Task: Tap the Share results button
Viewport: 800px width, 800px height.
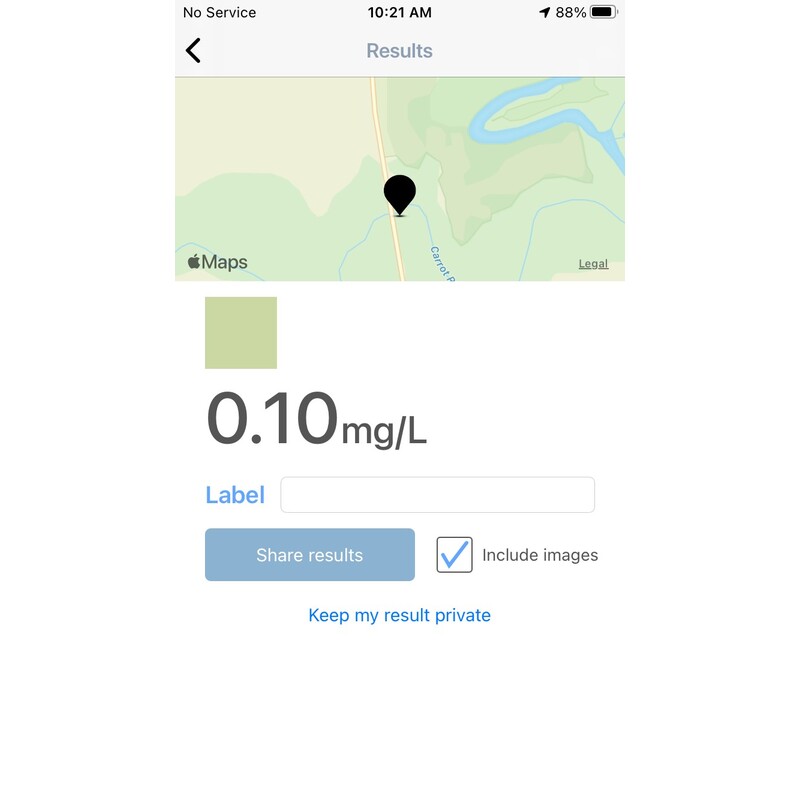Action: pos(310,555)
